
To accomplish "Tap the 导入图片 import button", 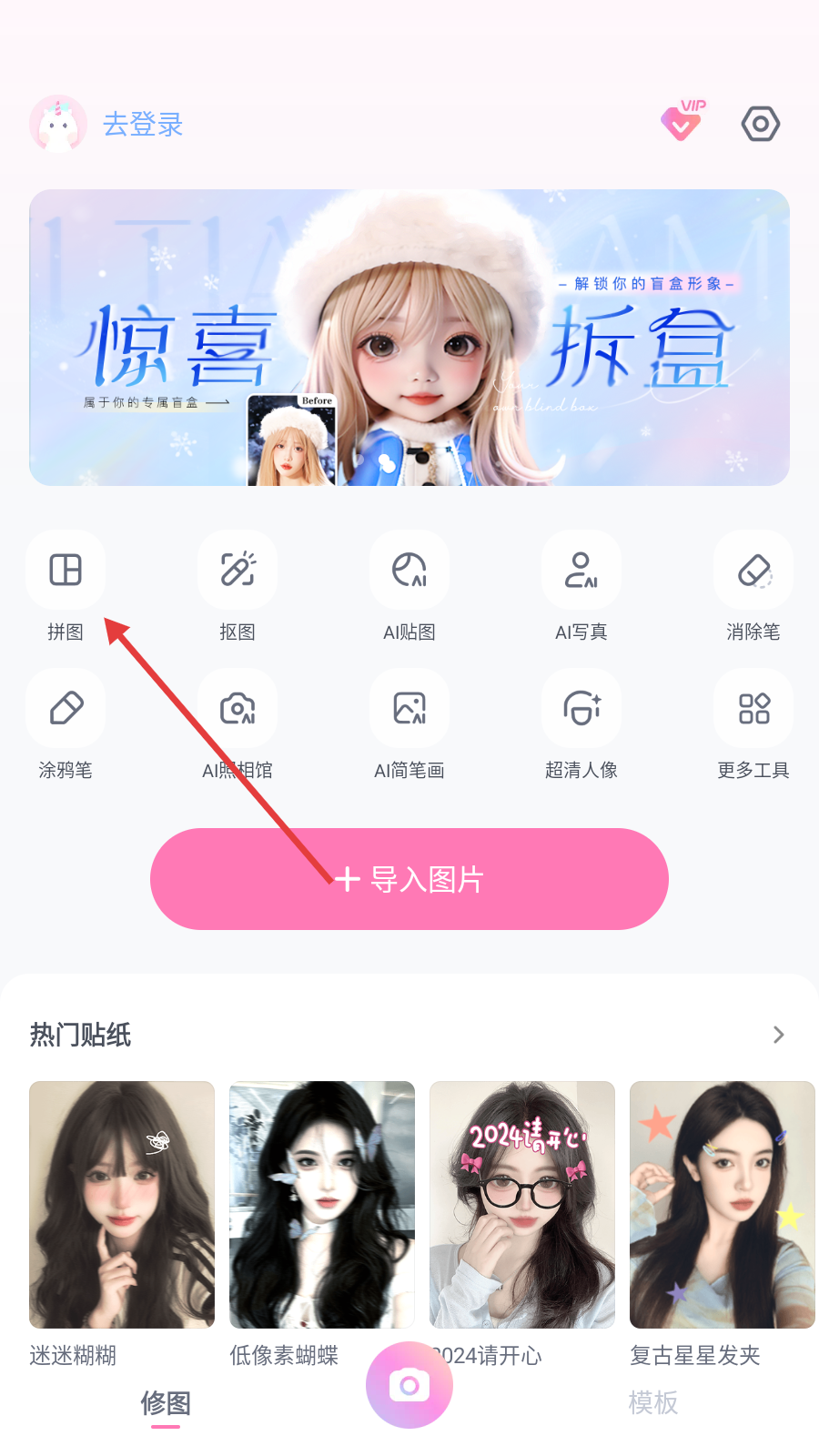I will tap(409, 879).
